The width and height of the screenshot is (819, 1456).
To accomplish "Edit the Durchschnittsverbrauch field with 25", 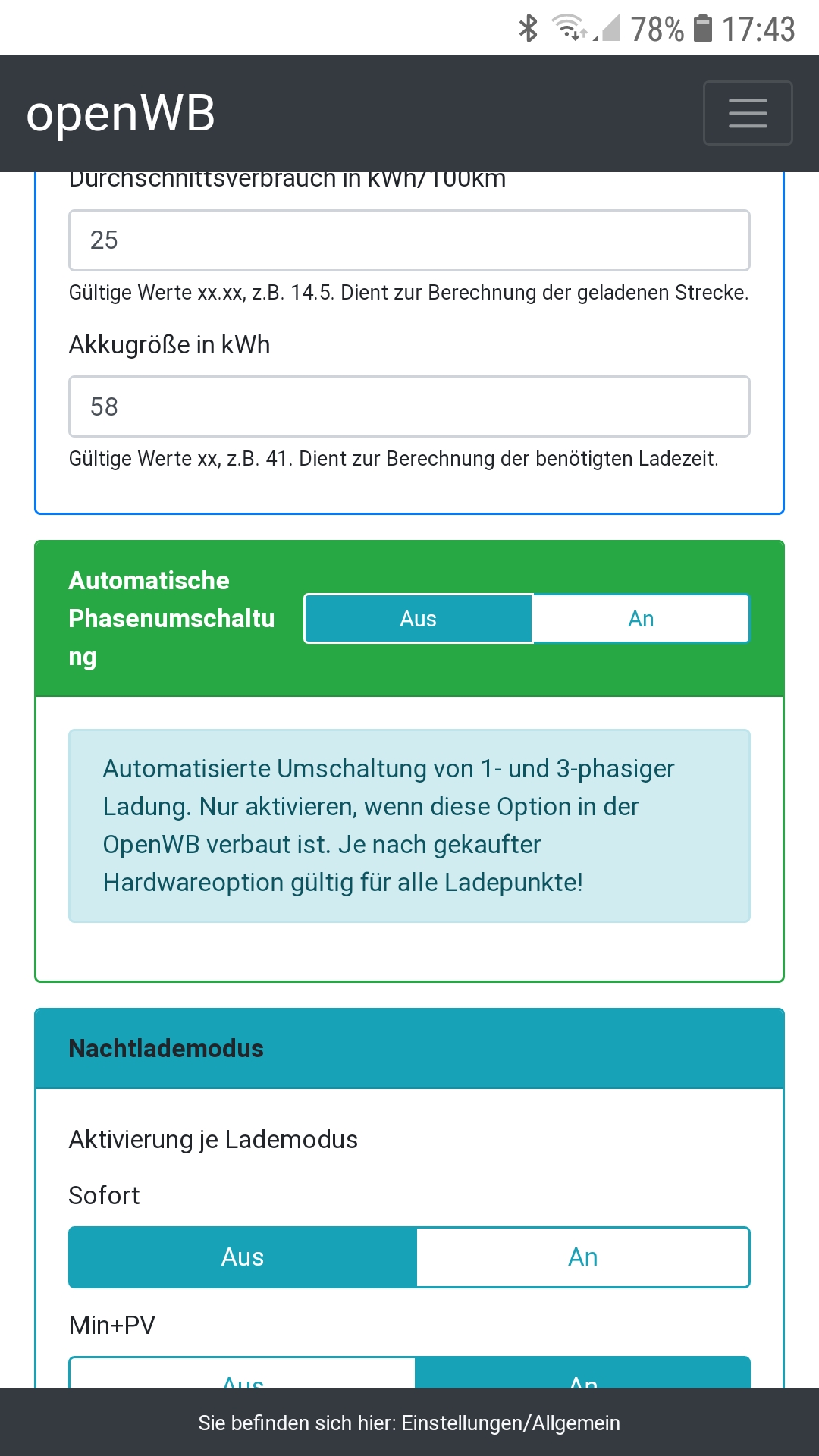I will click(409, 240).
